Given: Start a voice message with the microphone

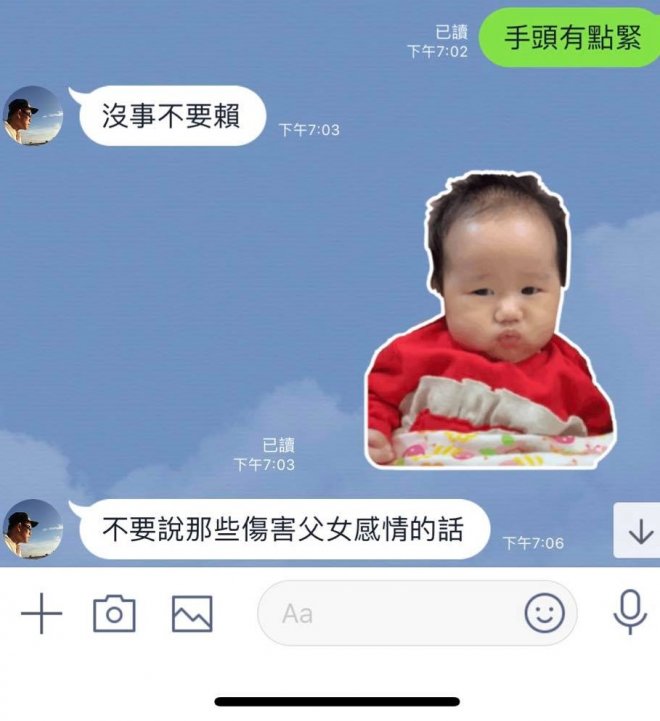Looking at the screenshot, I should 629,612.
